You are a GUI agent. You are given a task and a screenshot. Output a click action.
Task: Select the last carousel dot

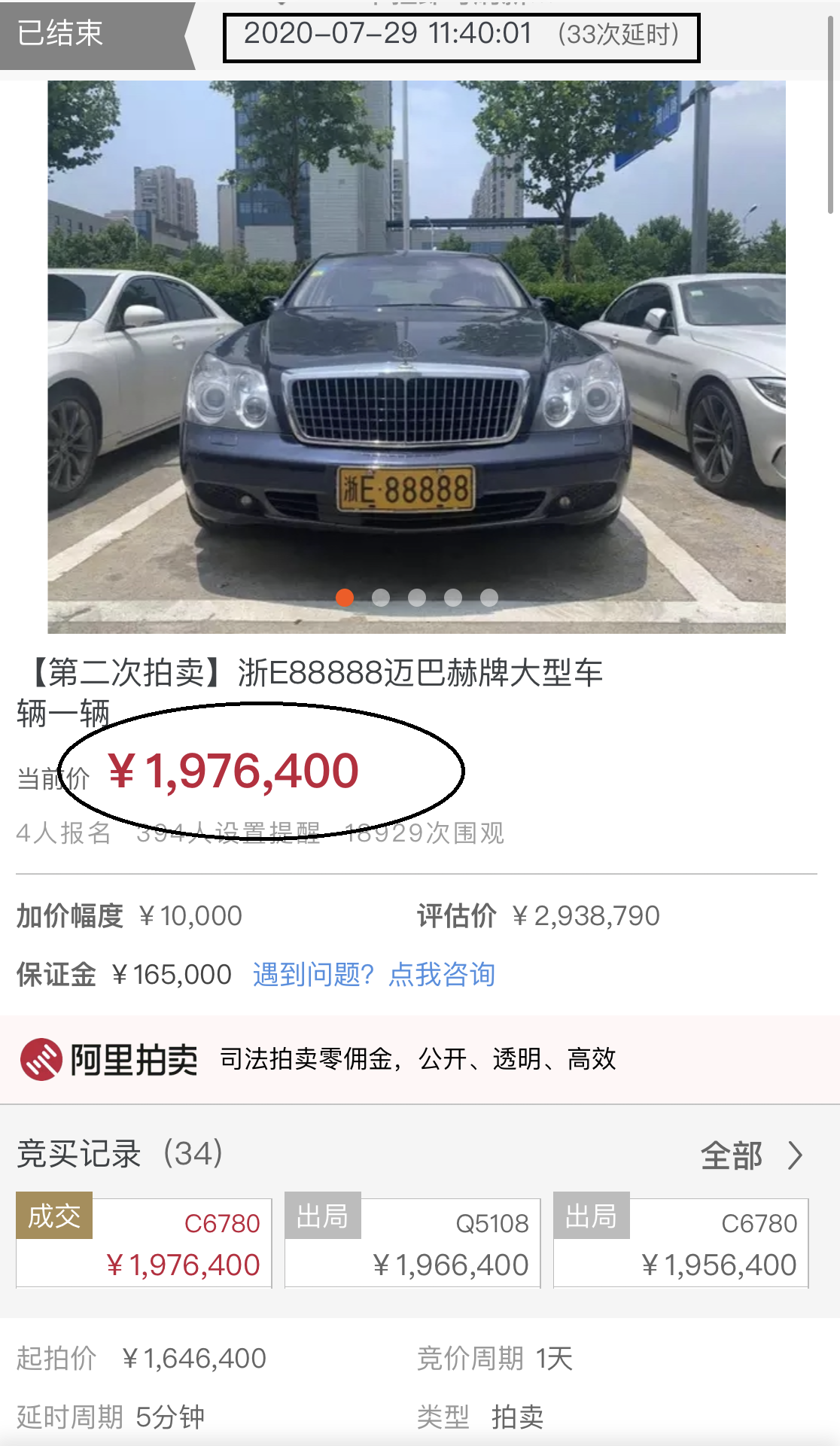click(488, 598)
